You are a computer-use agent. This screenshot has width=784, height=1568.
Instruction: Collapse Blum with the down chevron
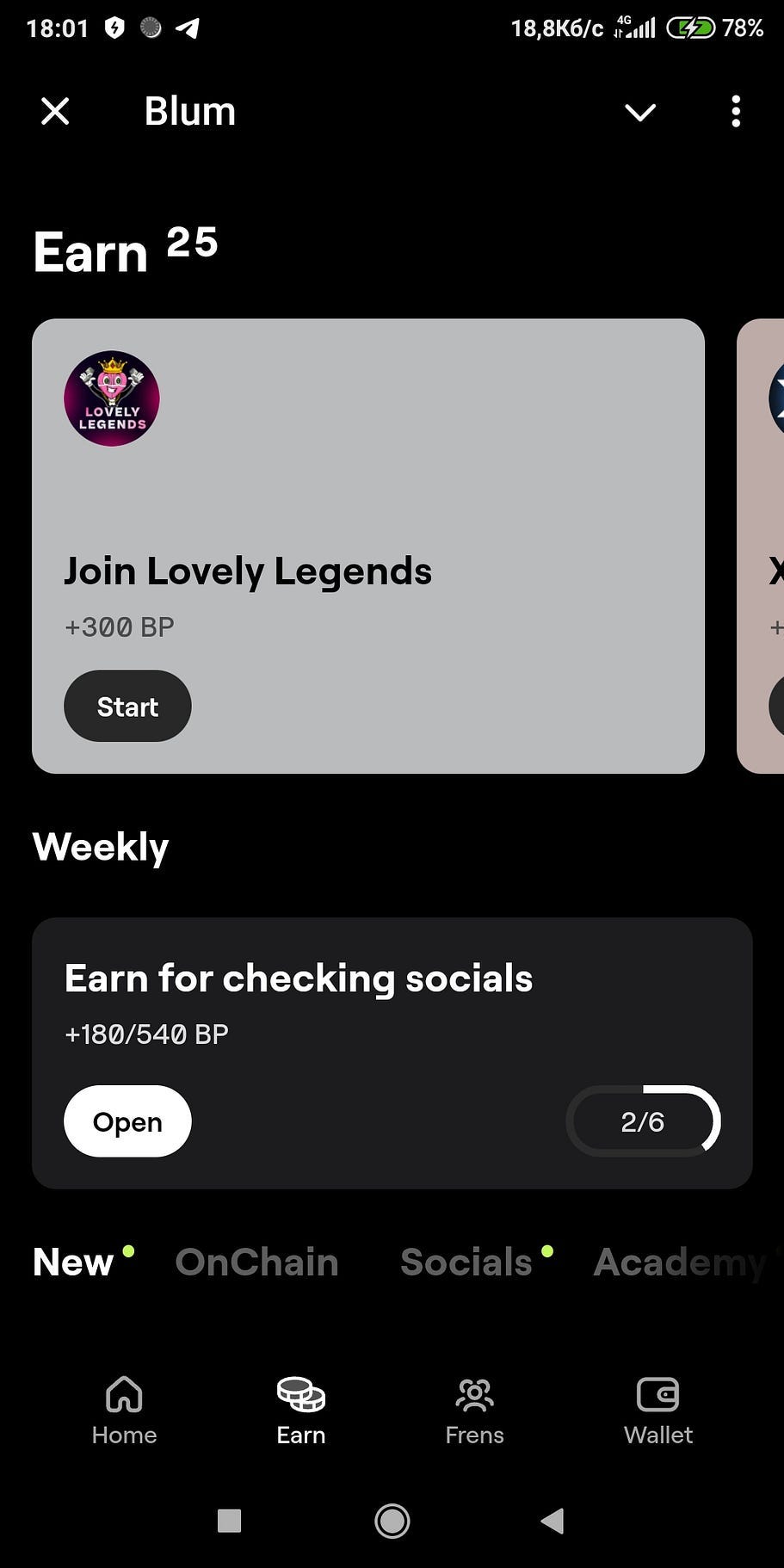click(640, 112)
